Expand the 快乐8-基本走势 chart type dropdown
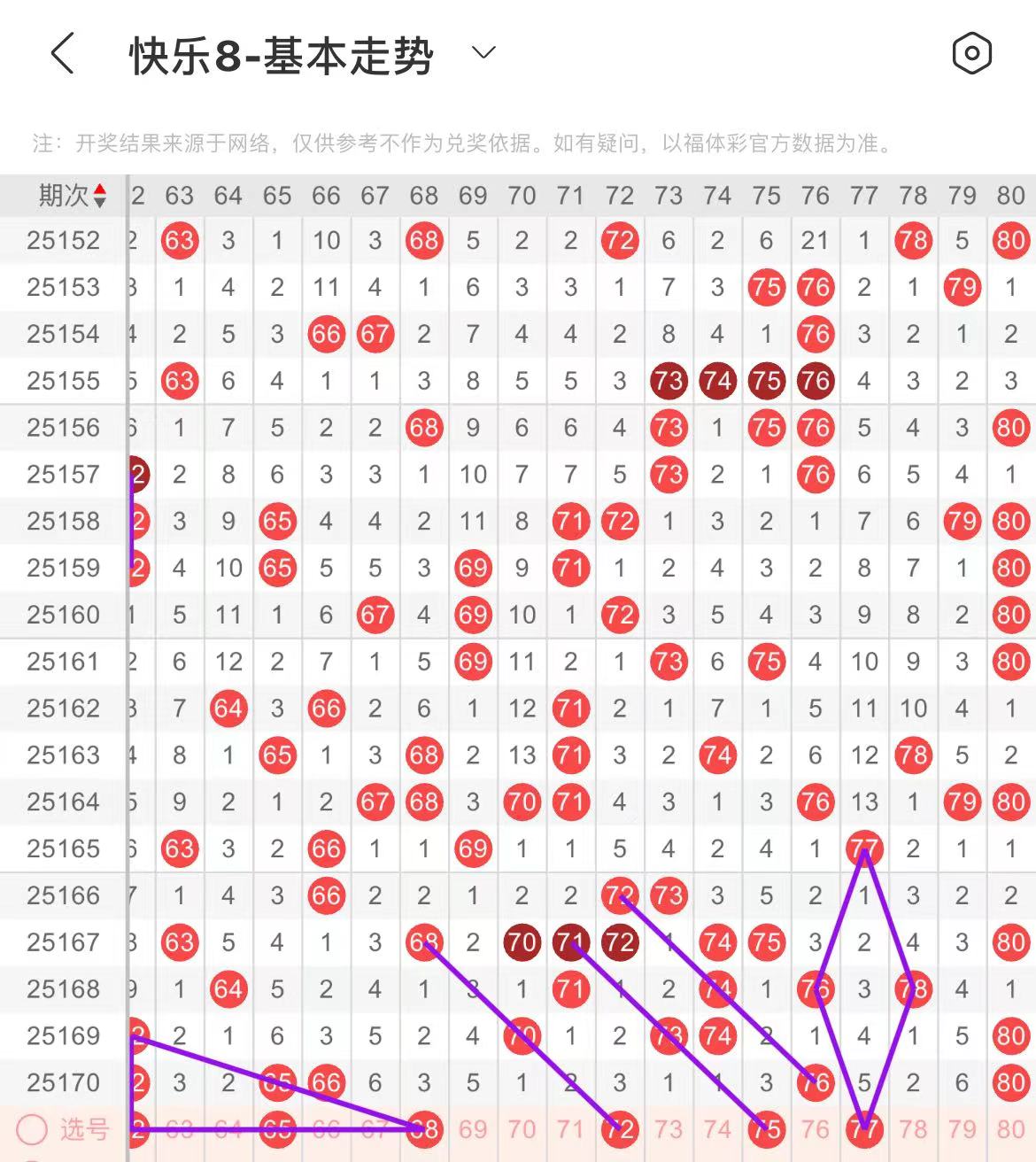 tap(483, 53)
